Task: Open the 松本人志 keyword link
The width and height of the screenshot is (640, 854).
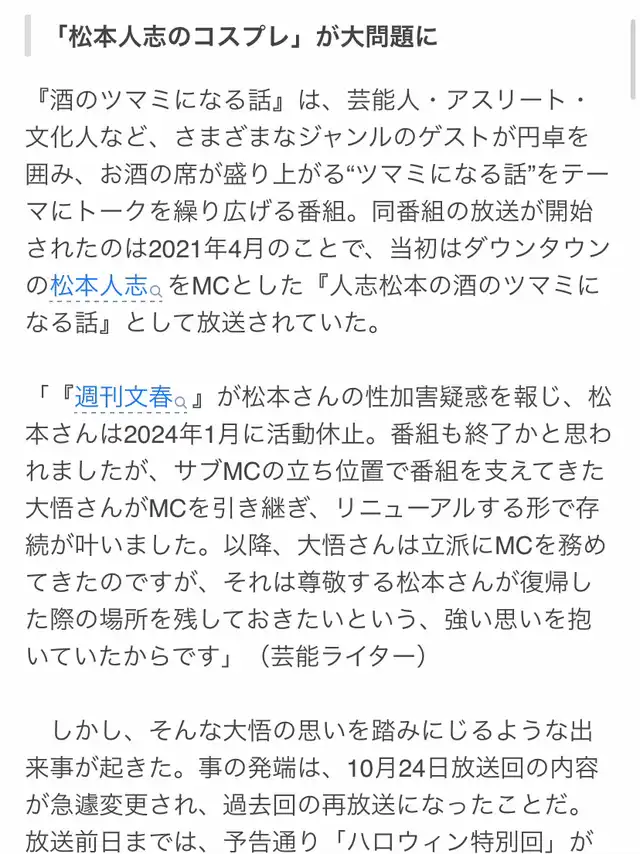Action: (106, 286)
